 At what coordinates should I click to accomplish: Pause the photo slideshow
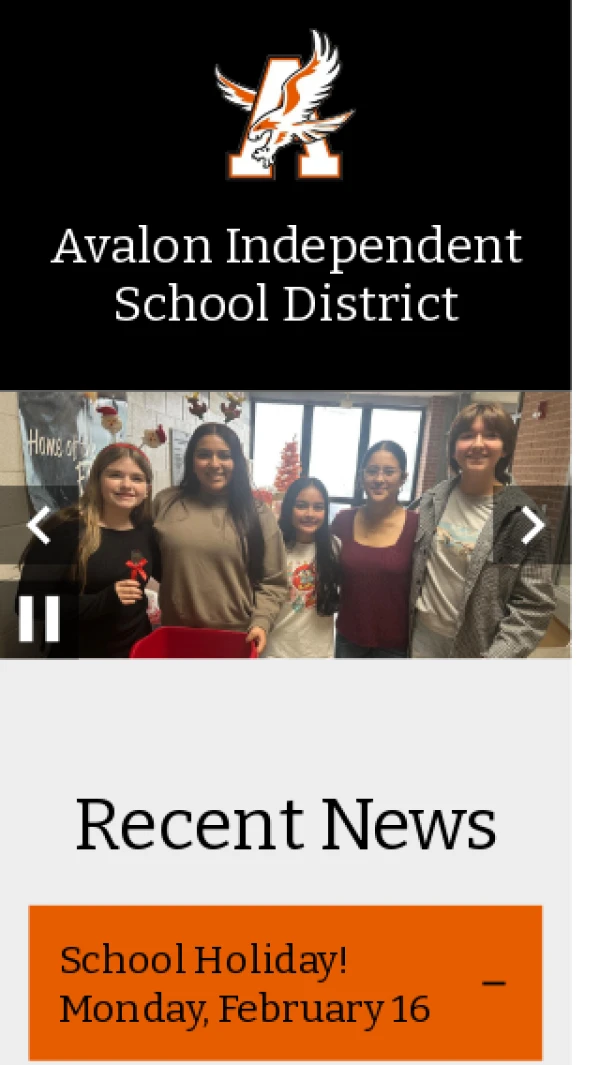[x=39, y=619]
